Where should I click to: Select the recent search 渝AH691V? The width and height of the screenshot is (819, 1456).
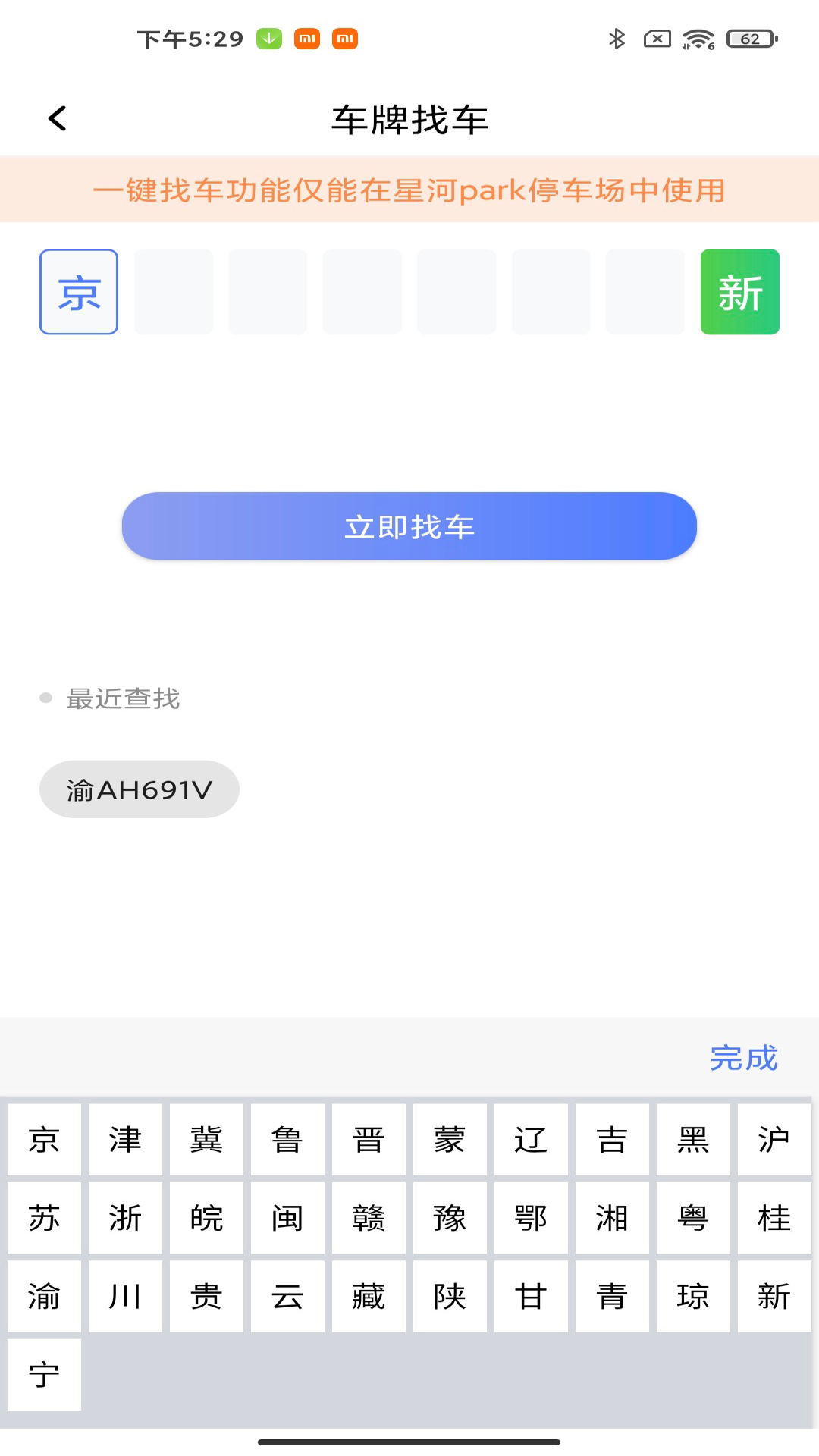139,789
